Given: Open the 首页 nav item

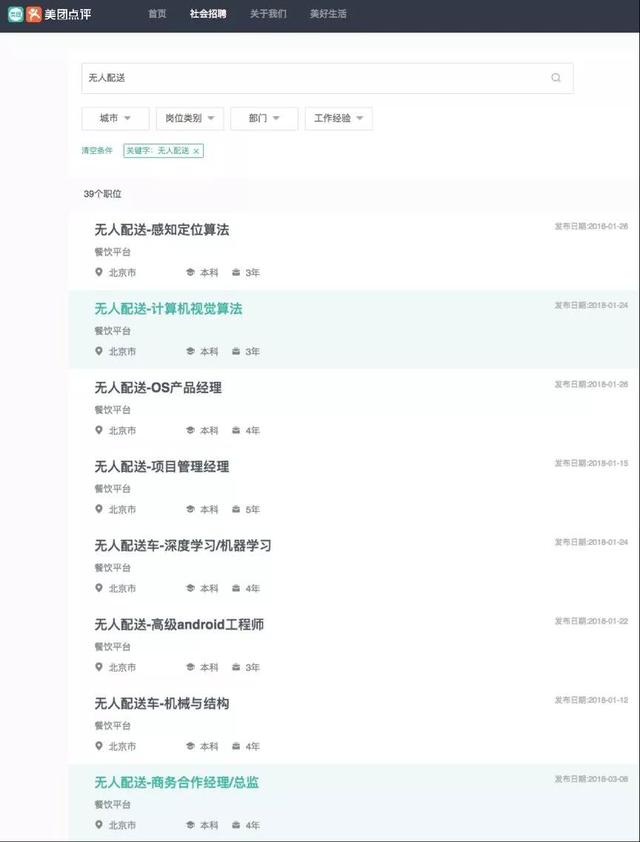Looking at the screenshot, I should click(157, 14).
